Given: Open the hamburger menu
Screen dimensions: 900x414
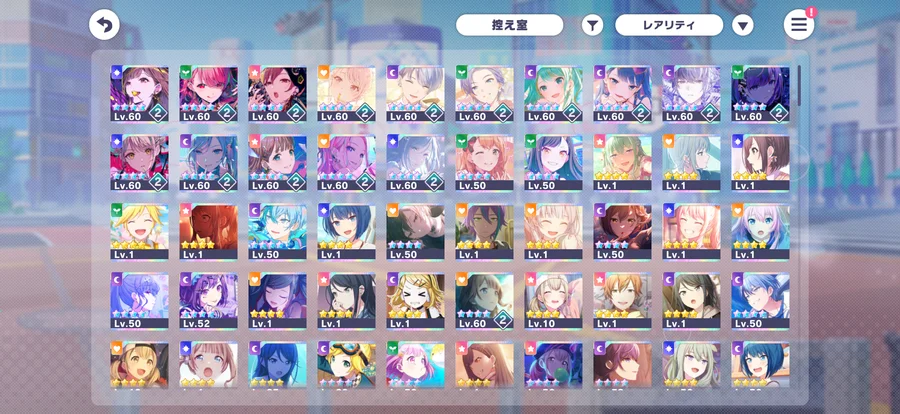Looking at the screenshot, I should click(x=799, y=25).
